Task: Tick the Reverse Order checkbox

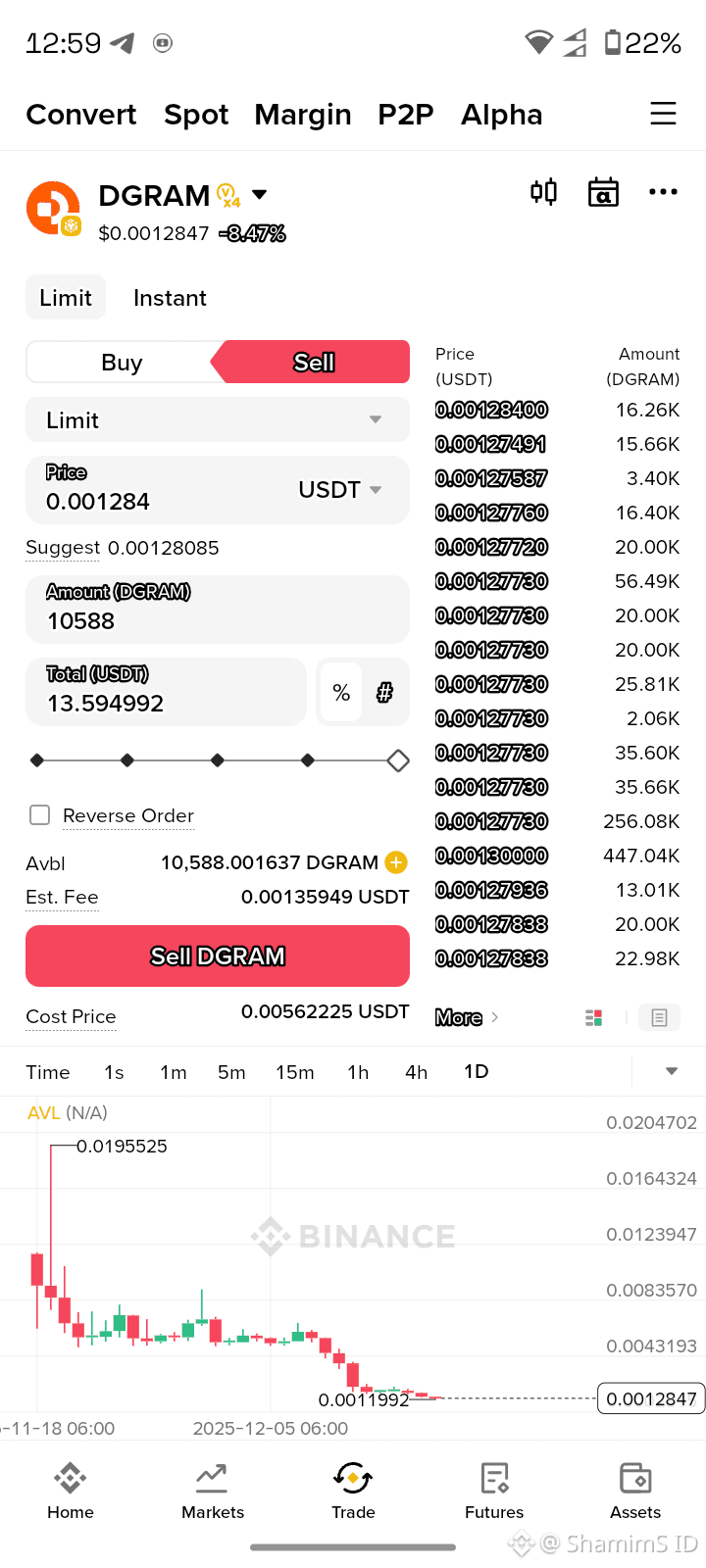Action: coord(40,815)
